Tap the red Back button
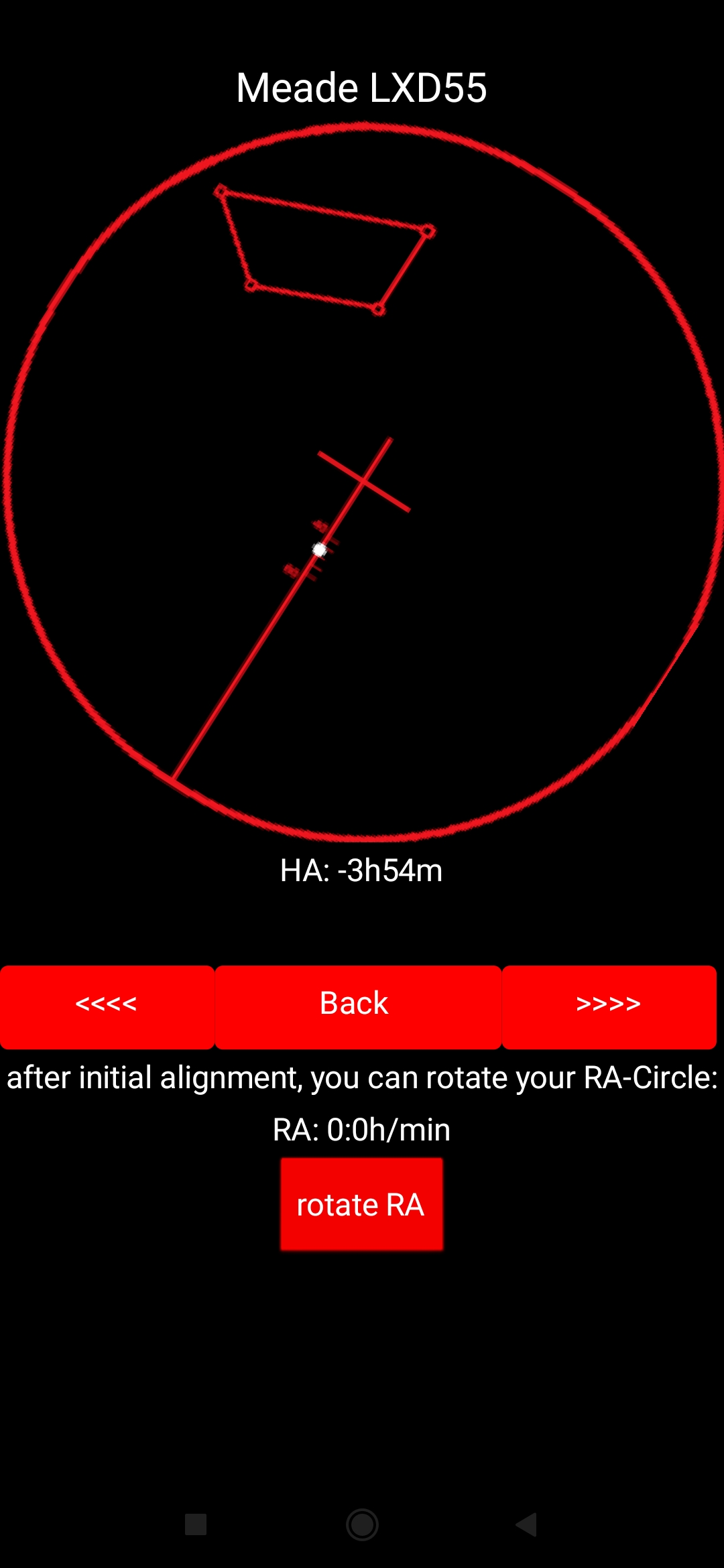The width and height of the screenshot is (724, 1568). (357, 1006)
